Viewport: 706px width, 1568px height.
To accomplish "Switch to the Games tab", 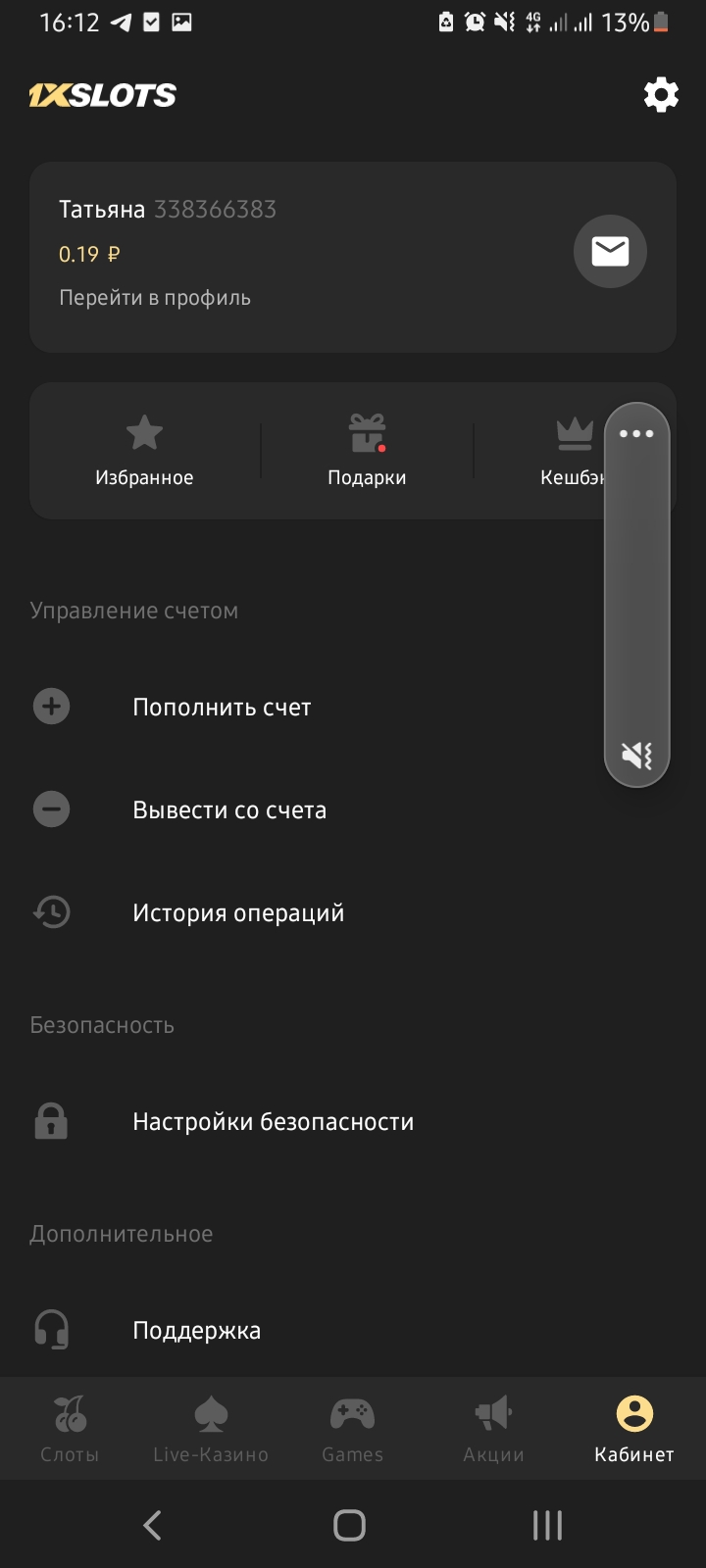I will tap(352, 1429).
